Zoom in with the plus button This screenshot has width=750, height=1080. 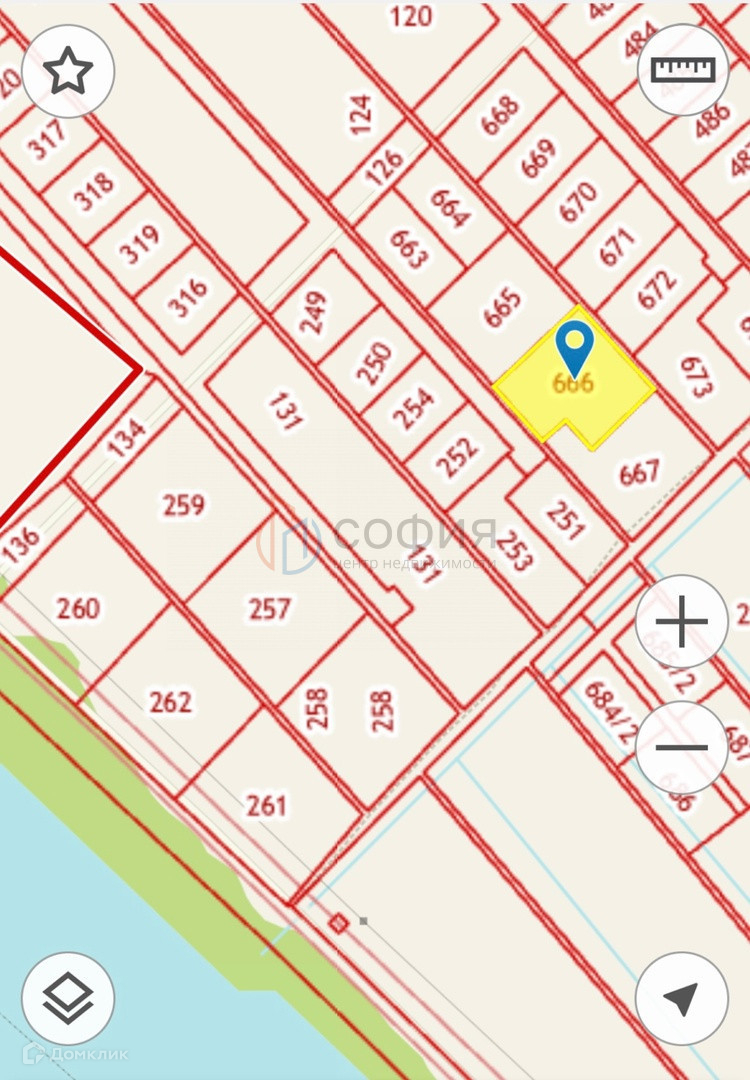pyautogui.click(x=682, y=622)
